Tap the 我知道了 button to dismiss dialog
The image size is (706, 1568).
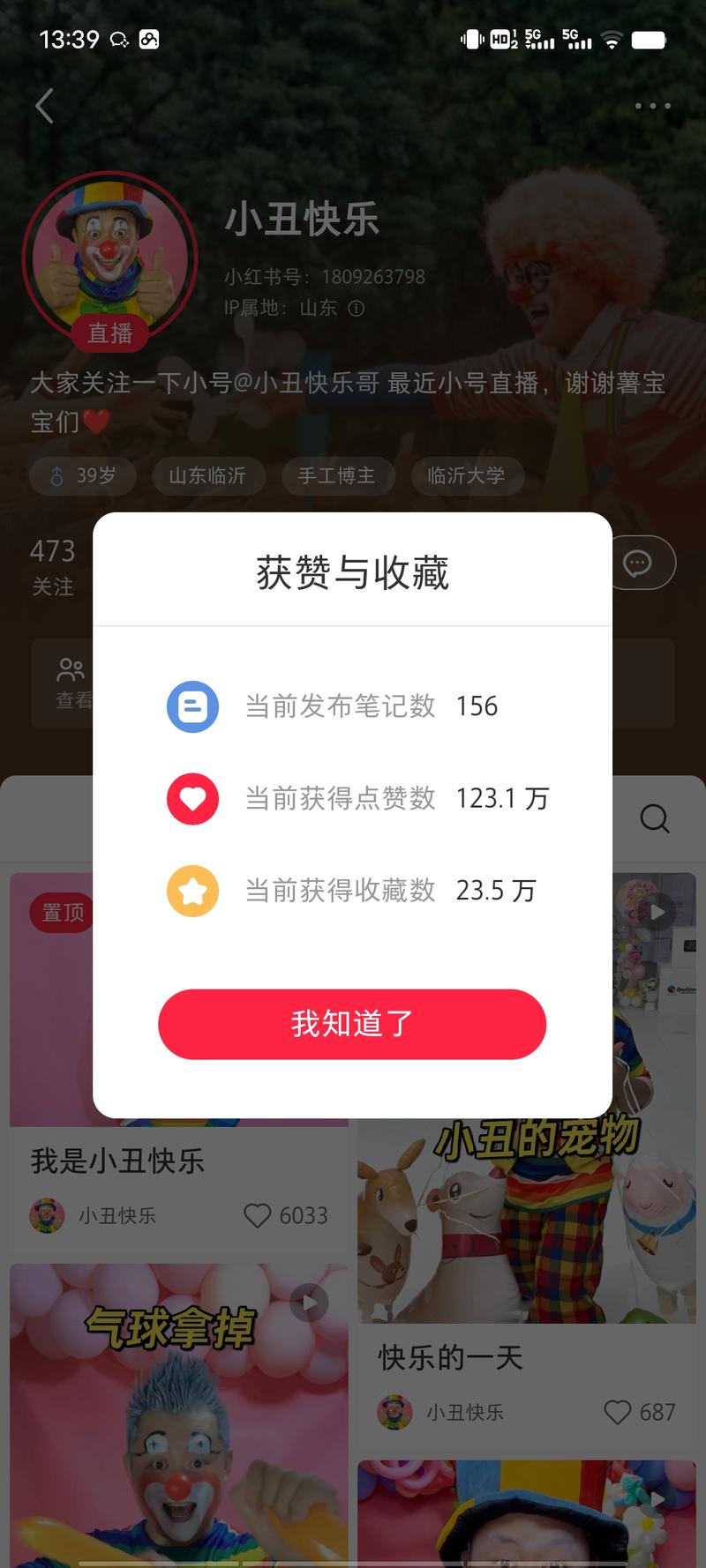pos(352,1024)
